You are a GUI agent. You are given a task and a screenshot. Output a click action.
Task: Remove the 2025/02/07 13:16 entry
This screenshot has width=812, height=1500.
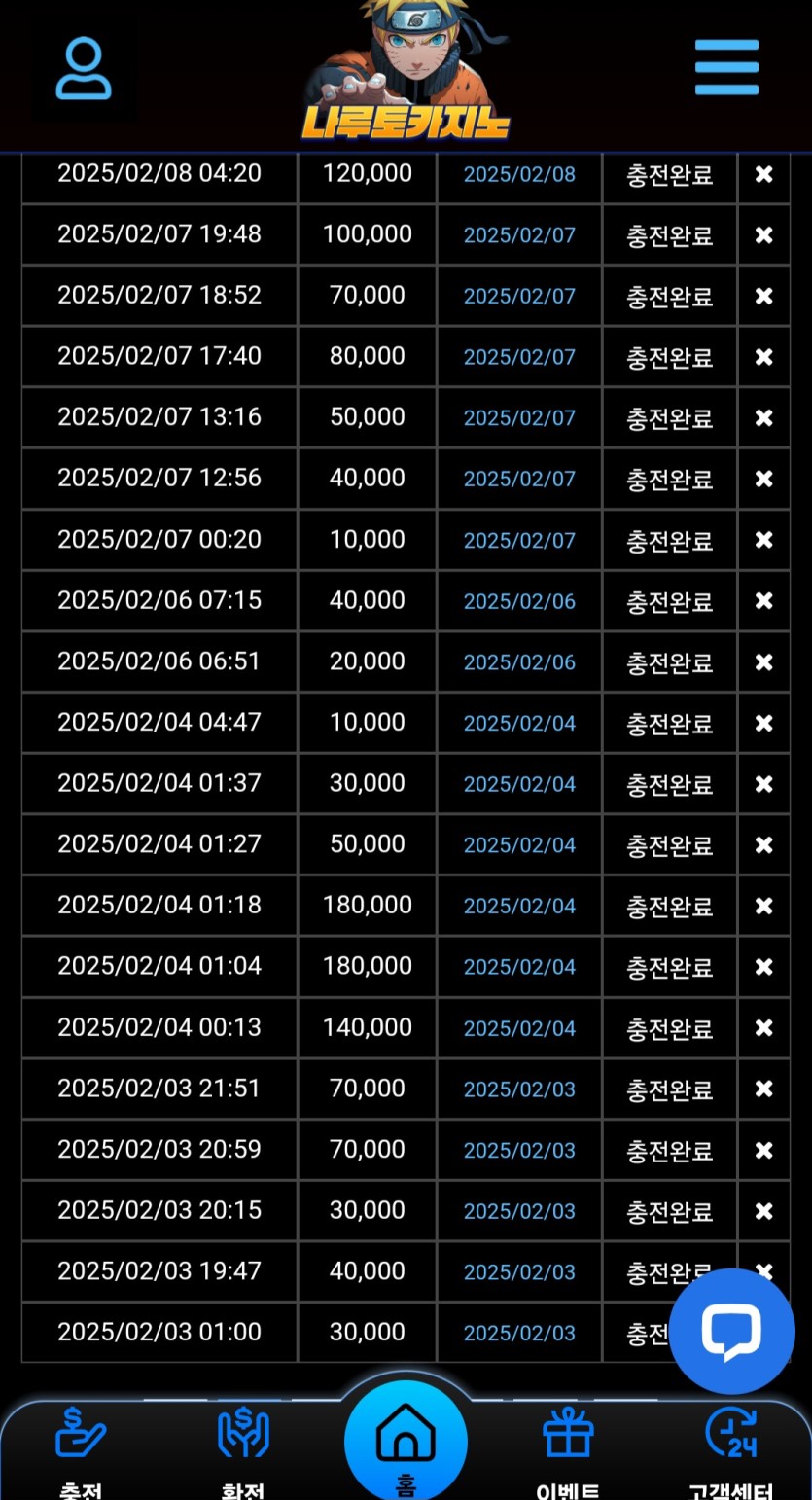pyautogui.click(x=764, y=418)
